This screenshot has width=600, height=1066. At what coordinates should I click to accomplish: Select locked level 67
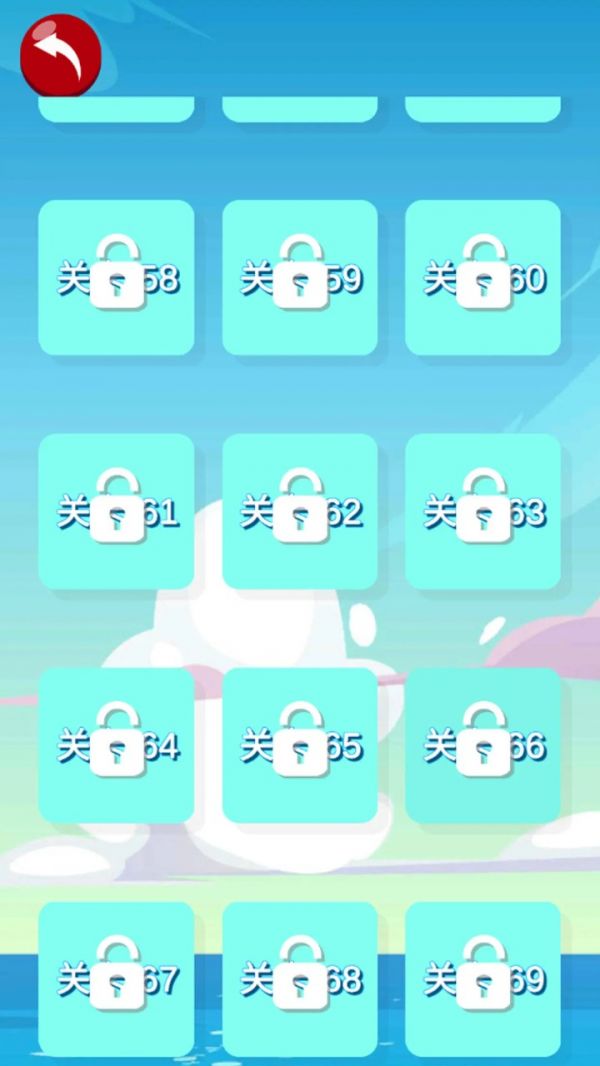[116, 980]
